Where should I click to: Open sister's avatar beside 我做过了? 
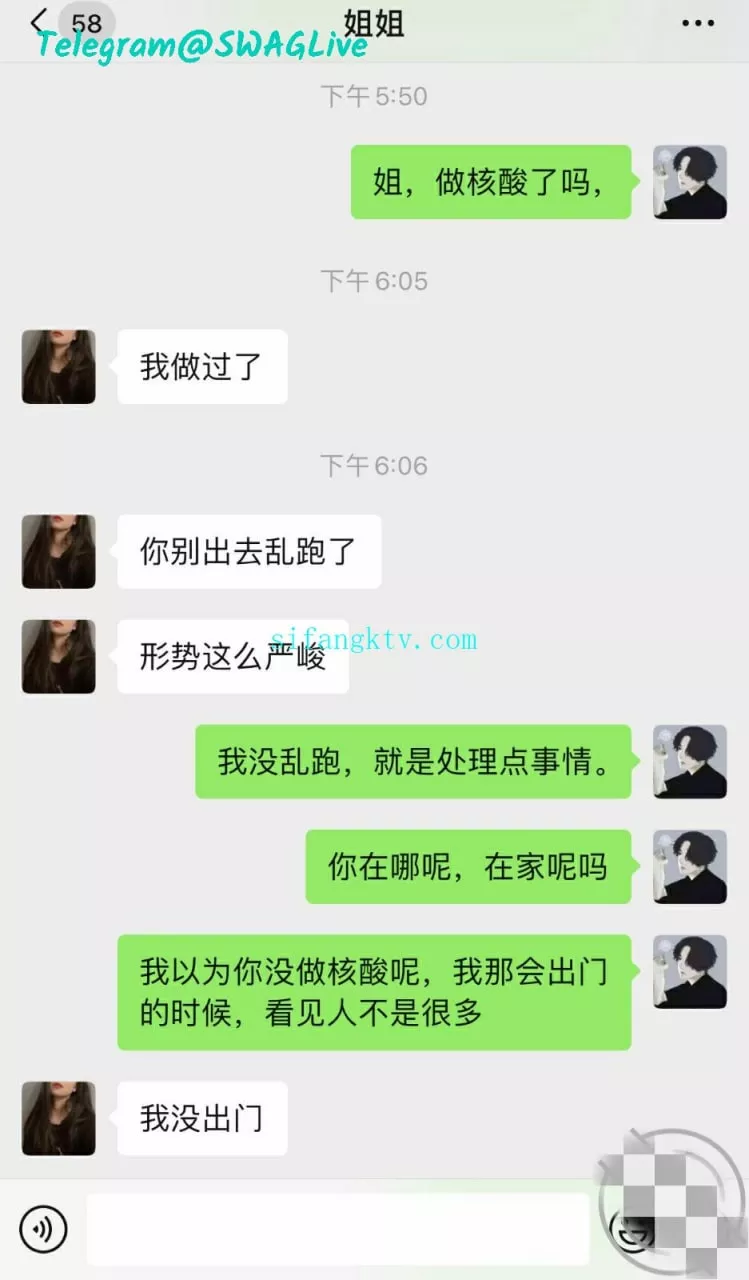(x=59, y=367)
